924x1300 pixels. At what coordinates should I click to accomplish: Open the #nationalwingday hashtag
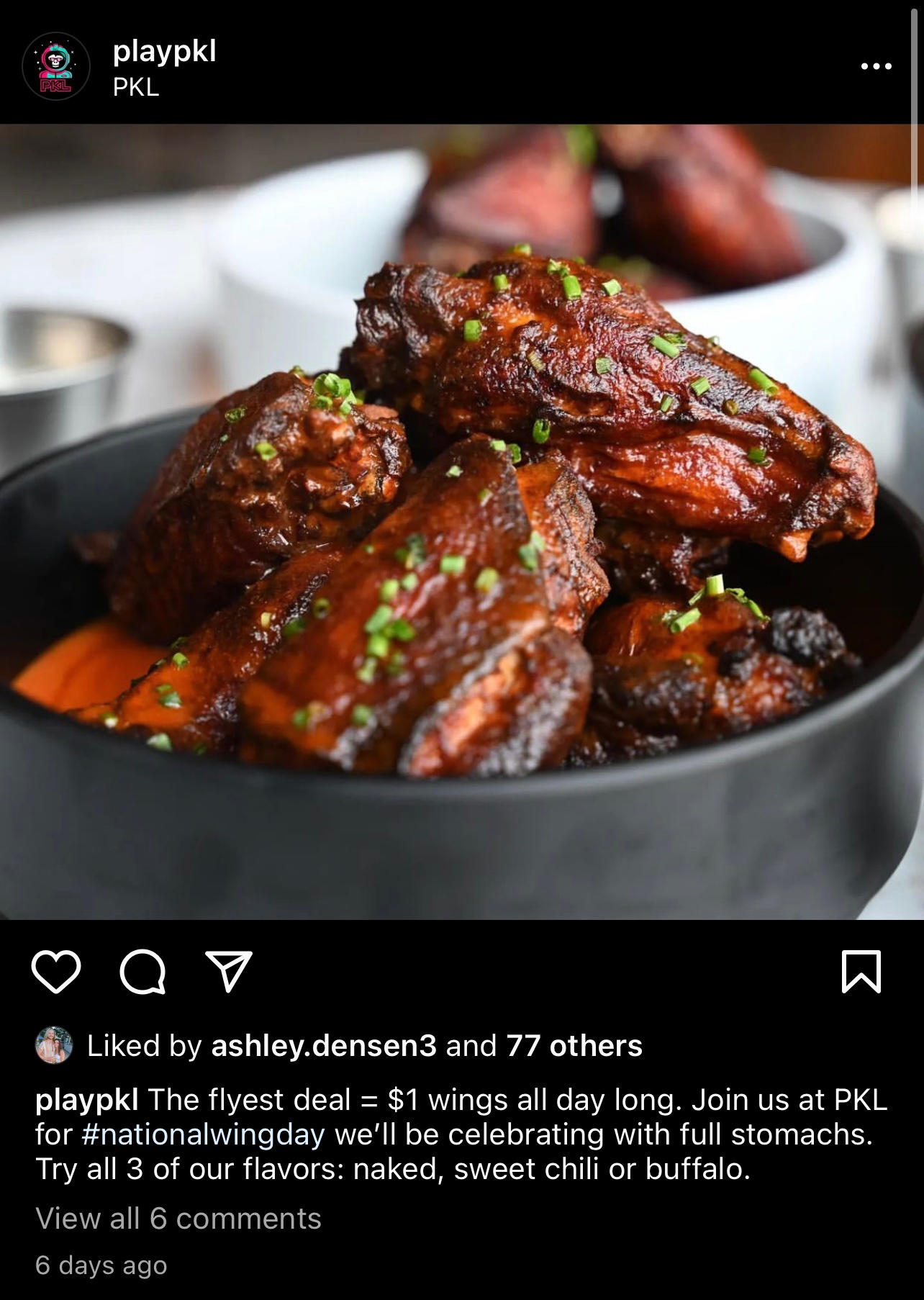tap(203, 1134)
